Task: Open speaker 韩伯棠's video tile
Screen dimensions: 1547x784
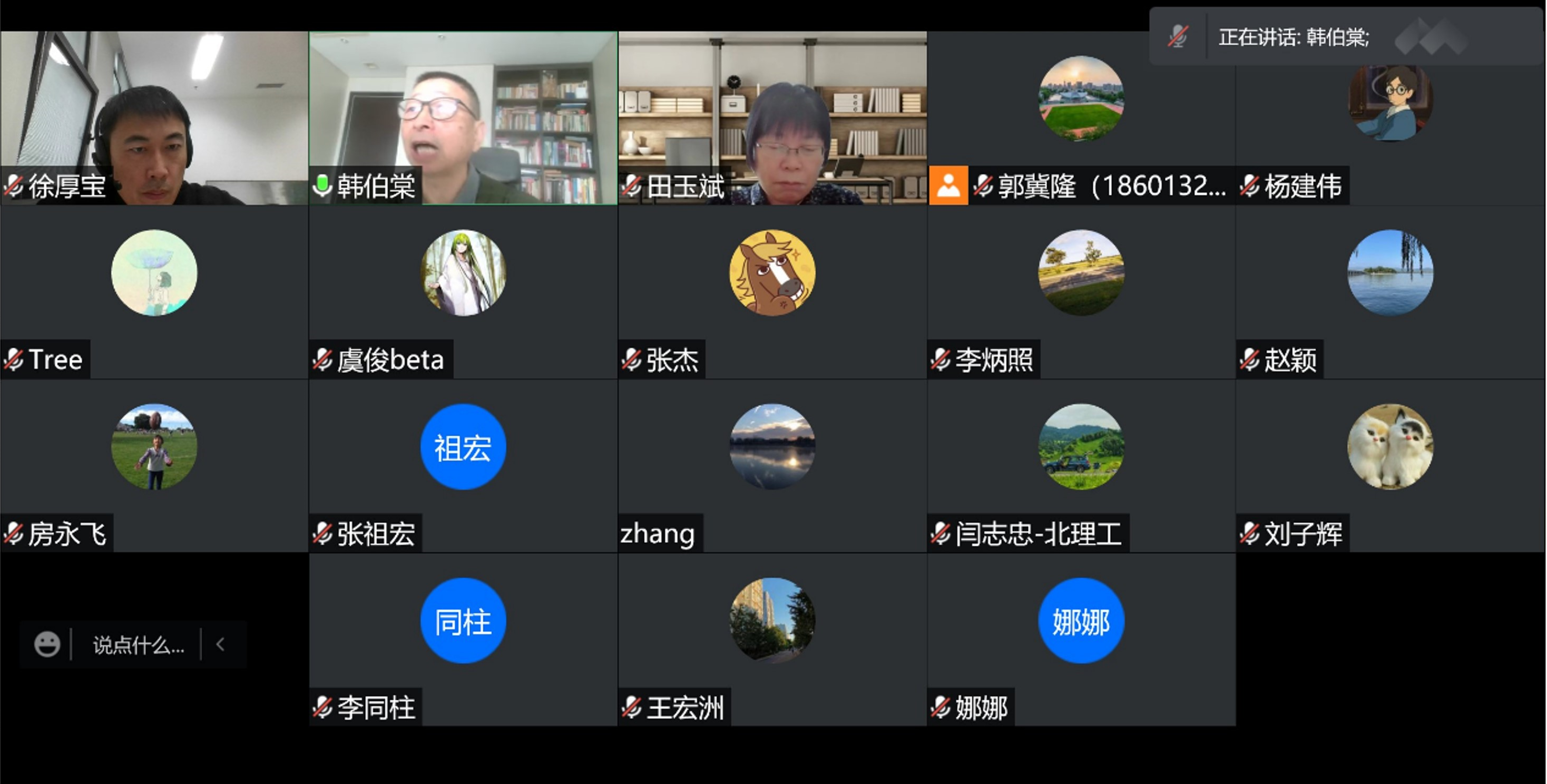Action: pyautogui.click(x=463, y=117)
